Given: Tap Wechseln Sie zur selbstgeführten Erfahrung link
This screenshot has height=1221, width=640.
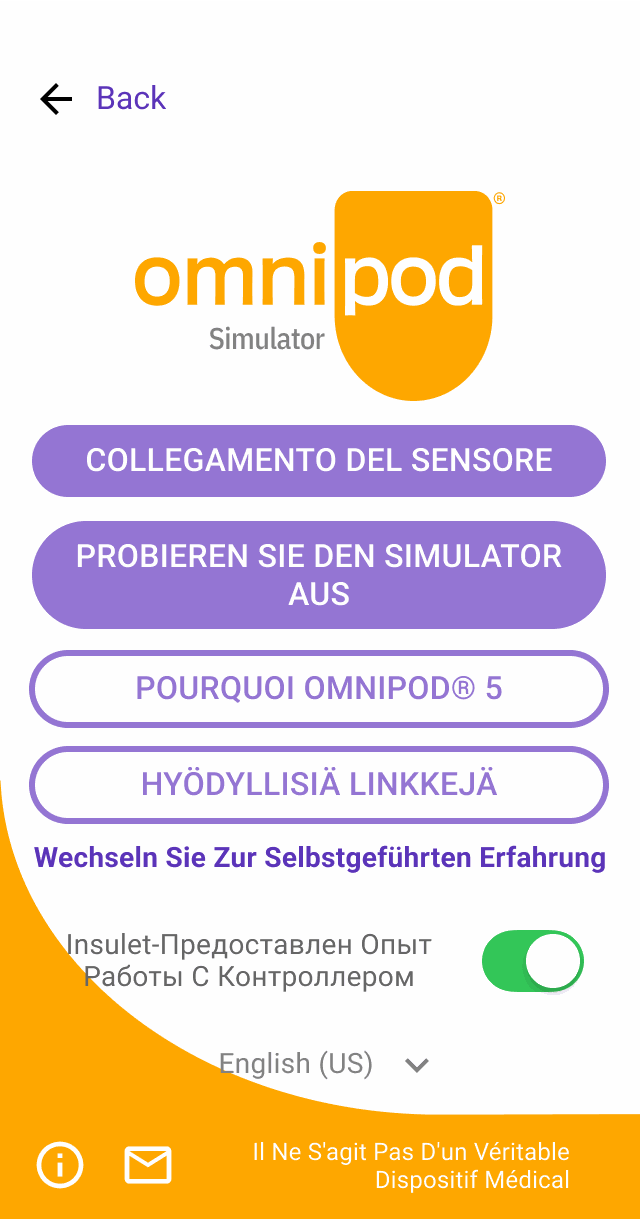Looking at the screenshot, I should tap(319, 858).
